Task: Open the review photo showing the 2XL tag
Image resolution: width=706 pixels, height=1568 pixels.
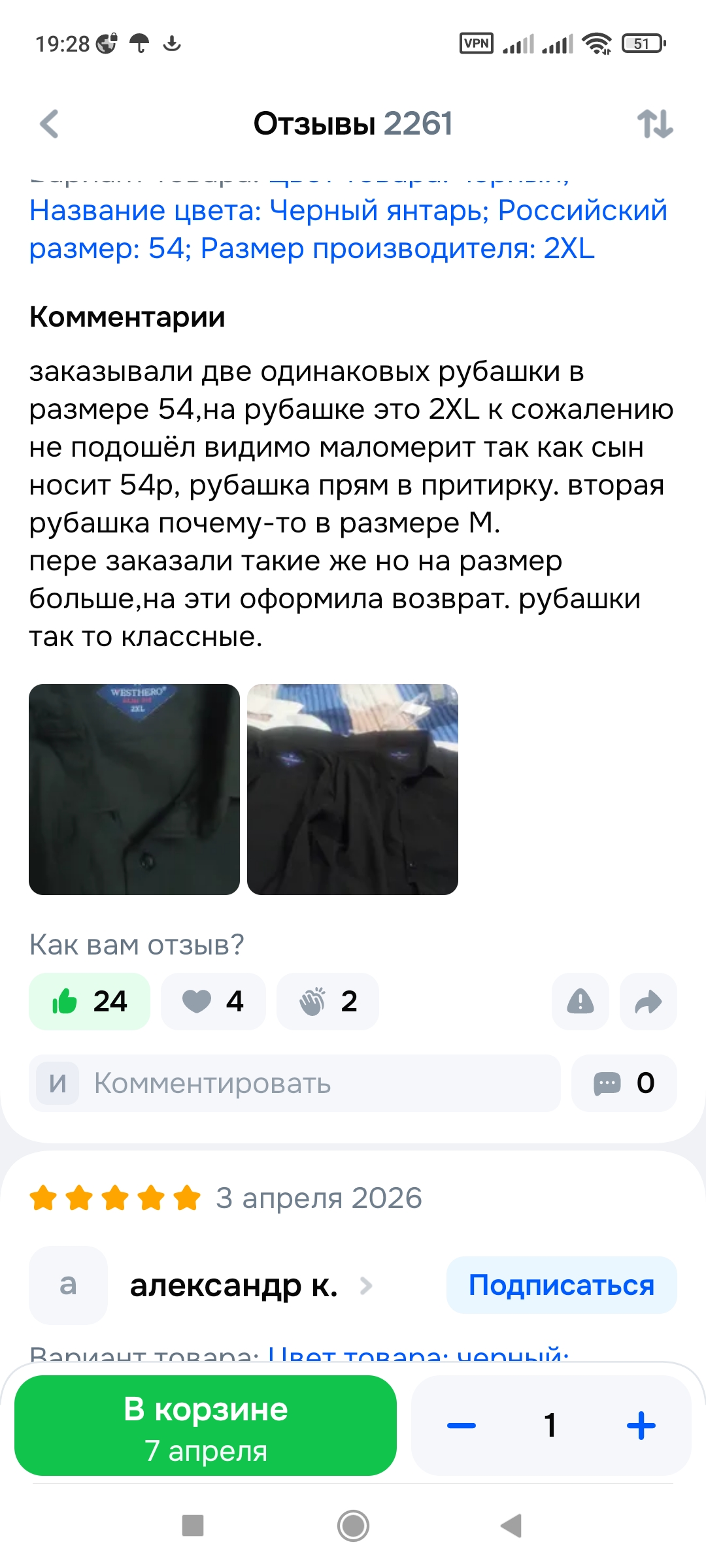Action: coord(134,789)
